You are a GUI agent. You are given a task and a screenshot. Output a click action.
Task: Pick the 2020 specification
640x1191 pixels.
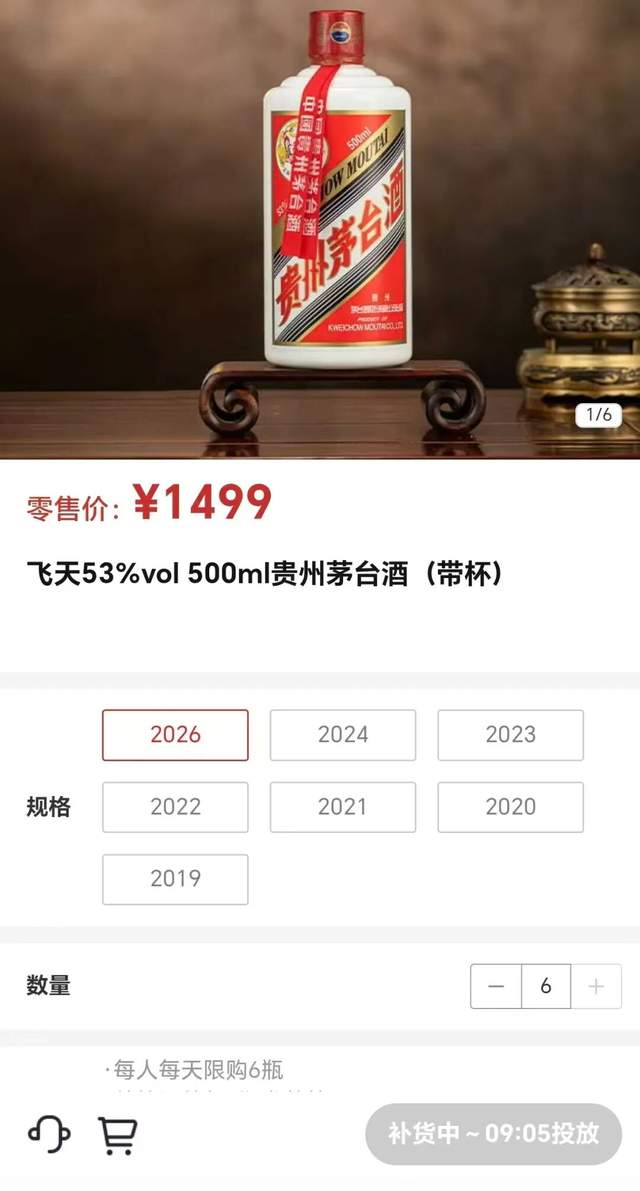click(x=510, y=807)
